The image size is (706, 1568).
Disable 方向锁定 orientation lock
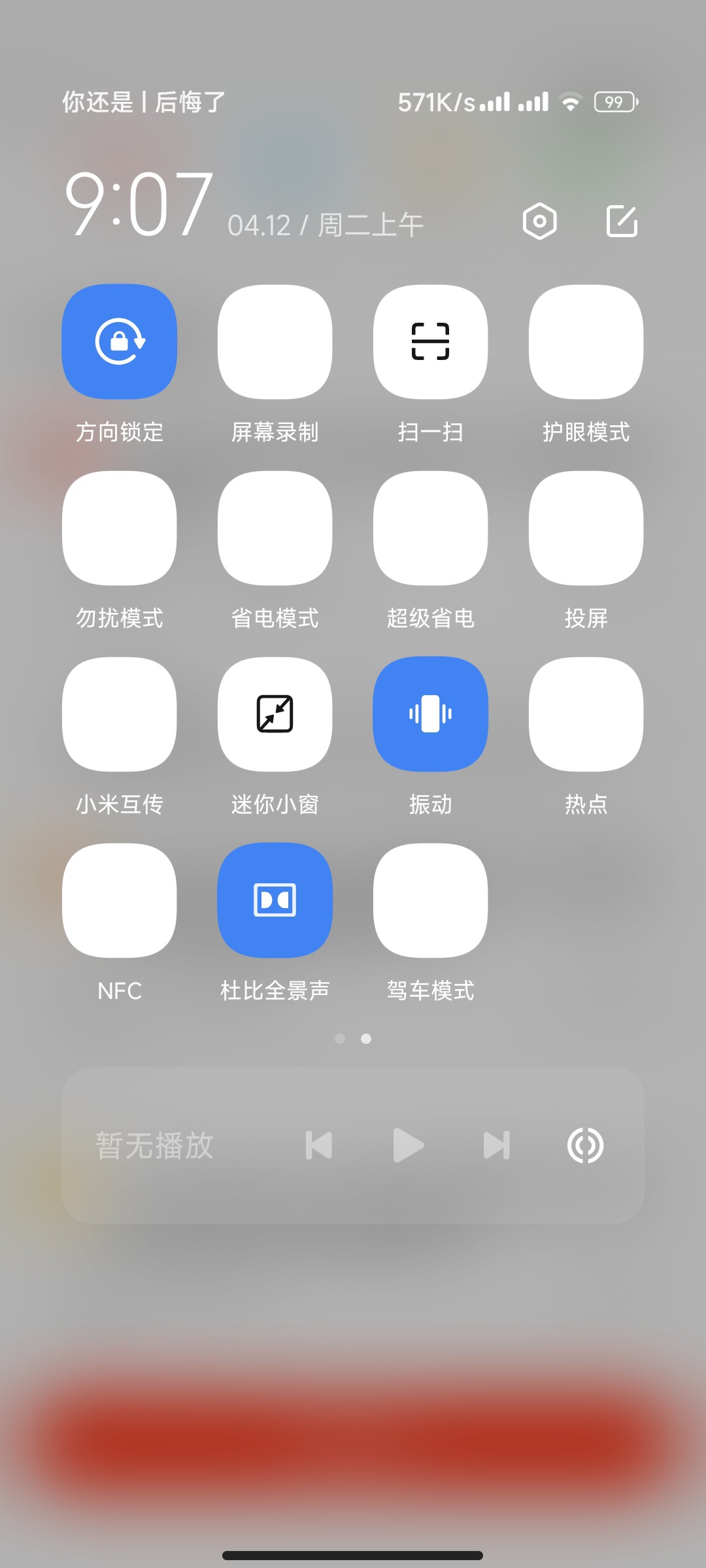point(119,342)
